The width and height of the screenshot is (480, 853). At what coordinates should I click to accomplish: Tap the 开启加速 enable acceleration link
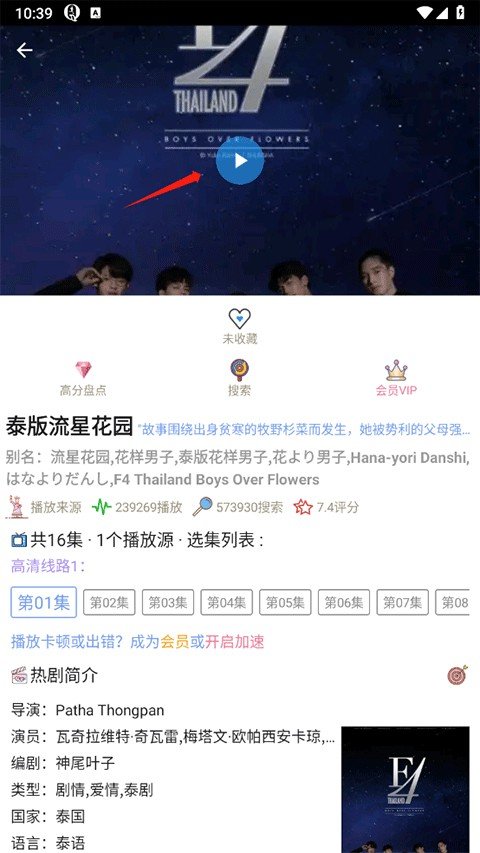[234, 641]
